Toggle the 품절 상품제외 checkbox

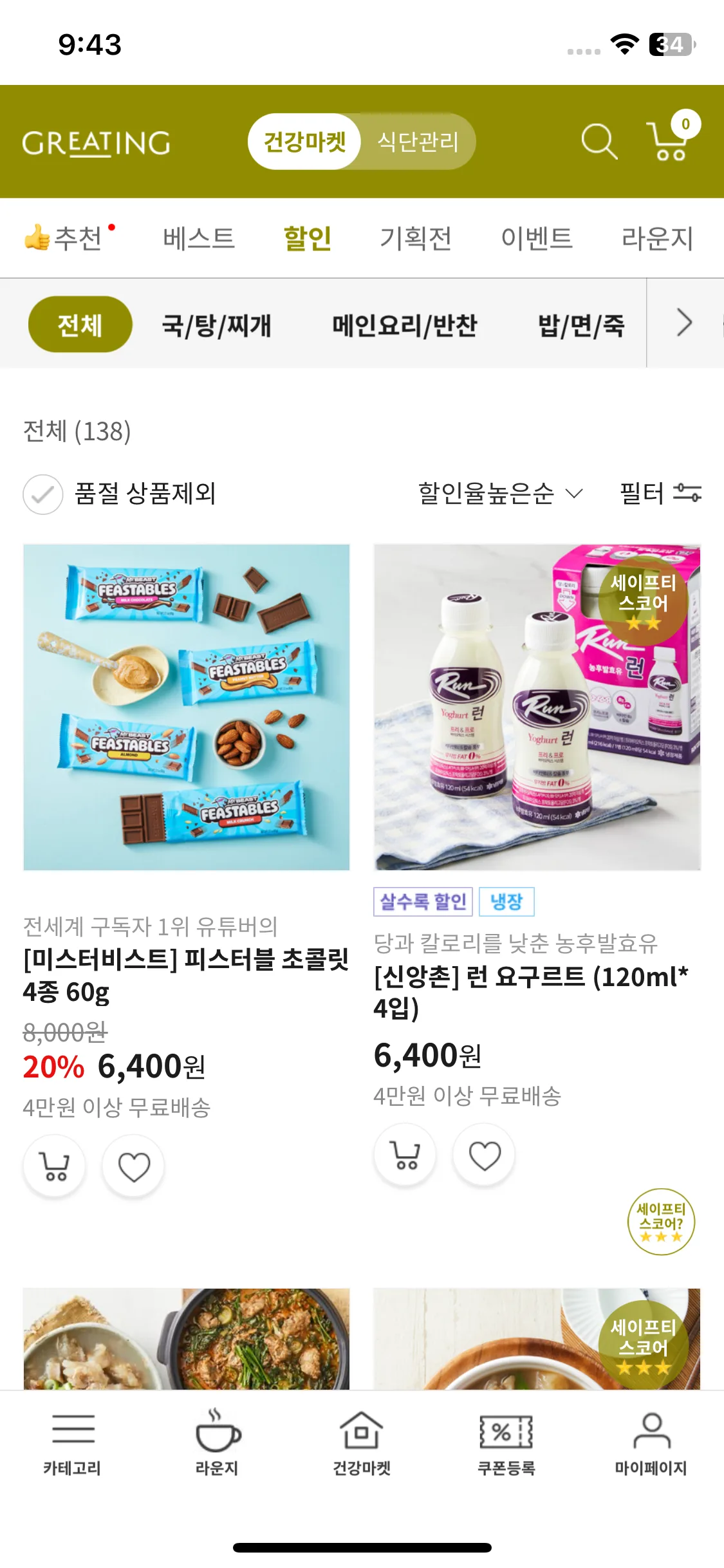tap(43, 494)
